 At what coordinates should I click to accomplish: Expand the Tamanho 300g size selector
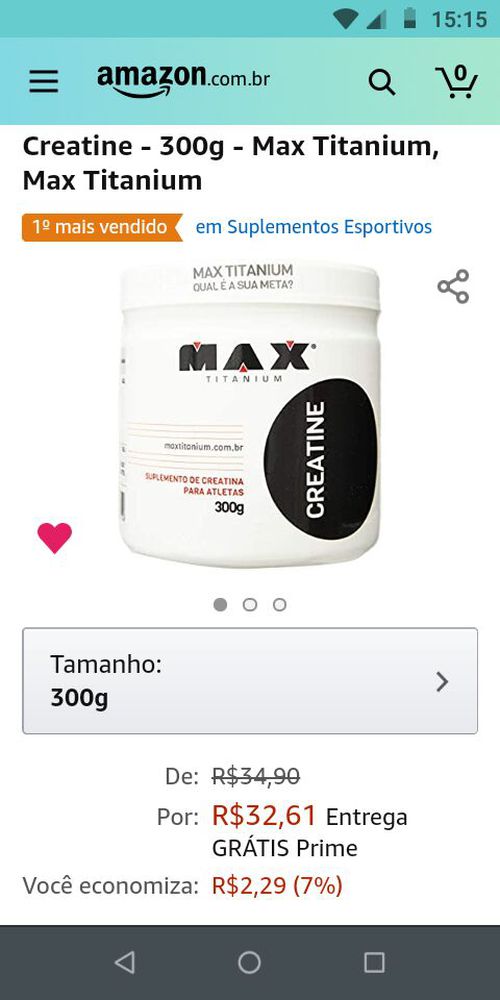250,681
